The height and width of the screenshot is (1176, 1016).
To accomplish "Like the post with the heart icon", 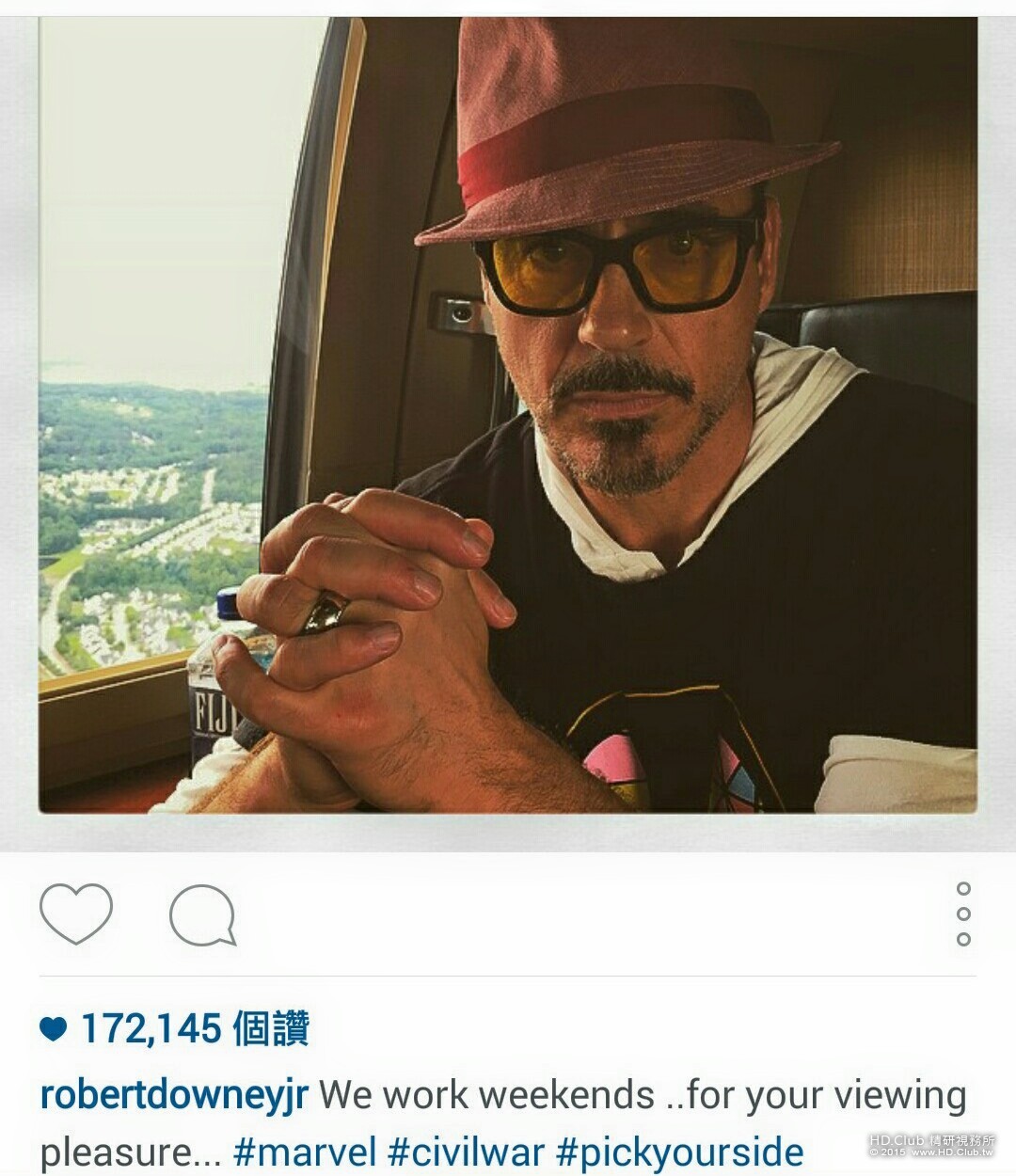I will click(76, 914).
